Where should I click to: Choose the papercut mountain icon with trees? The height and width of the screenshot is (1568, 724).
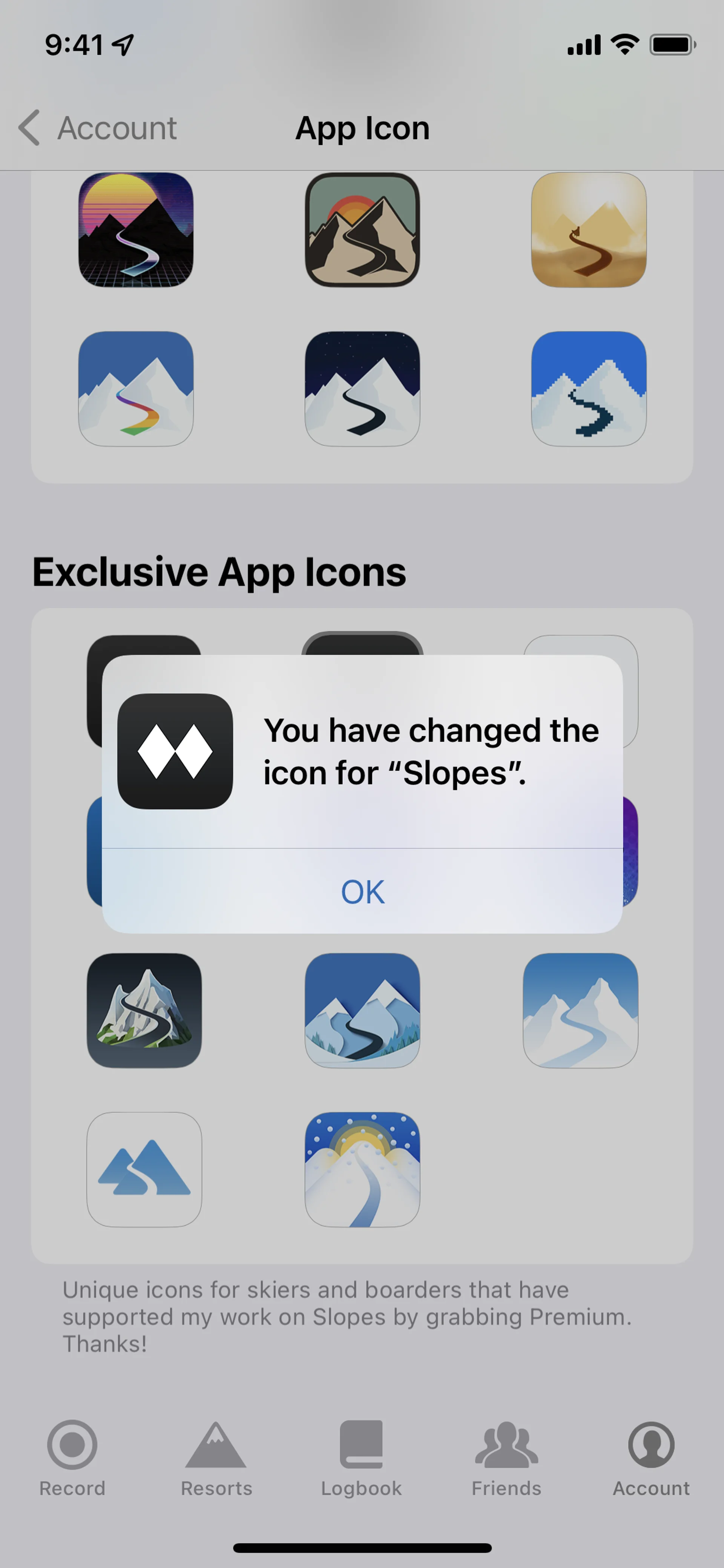point(362,1011)
